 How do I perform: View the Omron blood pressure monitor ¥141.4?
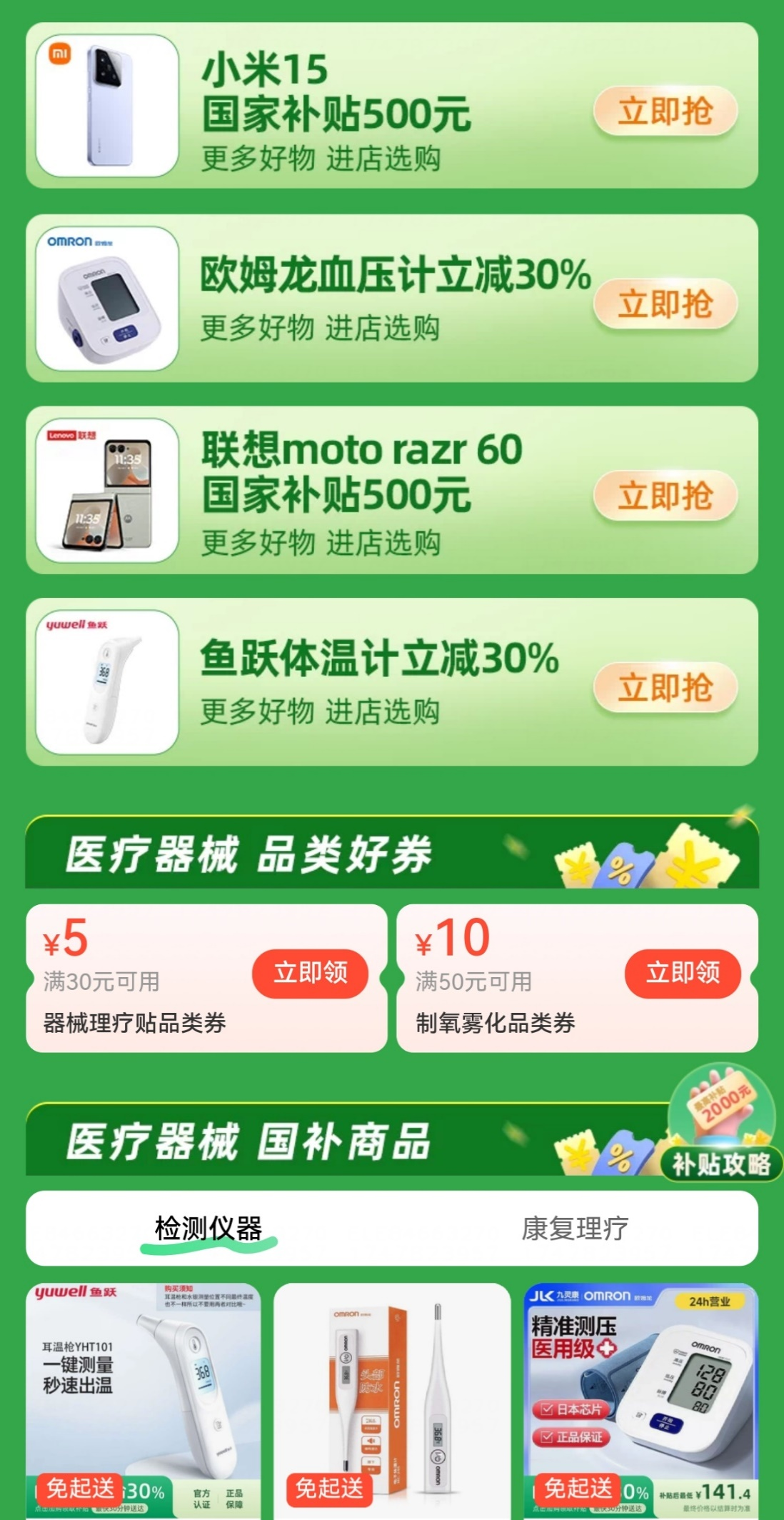(640, 1400)
